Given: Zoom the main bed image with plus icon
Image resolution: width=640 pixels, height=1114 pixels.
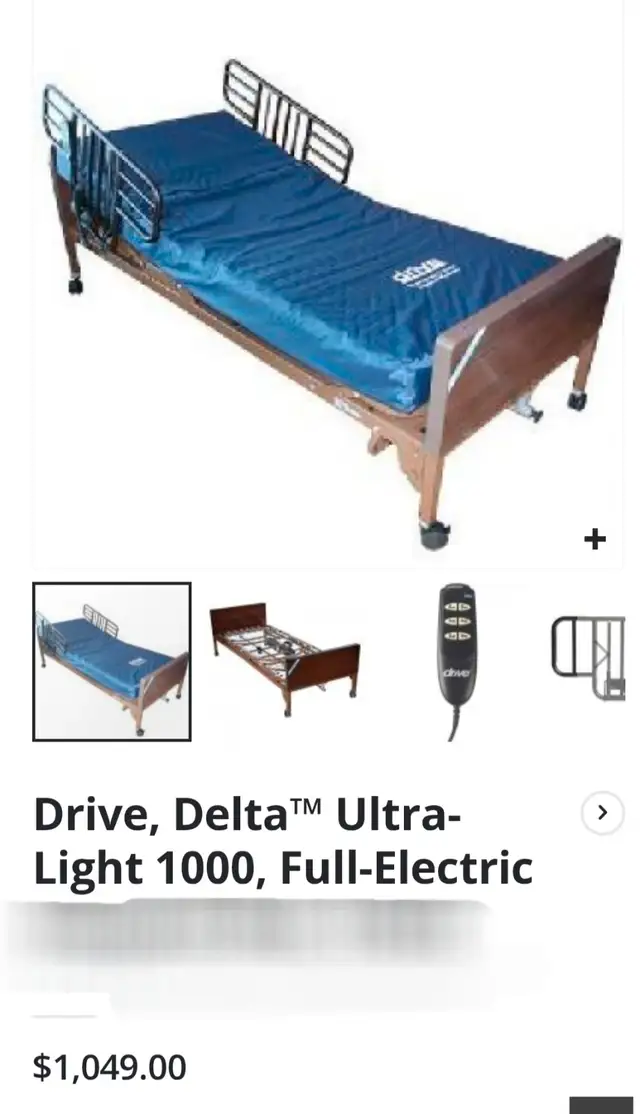Looking at the screenshot, I should coord(595,540).
